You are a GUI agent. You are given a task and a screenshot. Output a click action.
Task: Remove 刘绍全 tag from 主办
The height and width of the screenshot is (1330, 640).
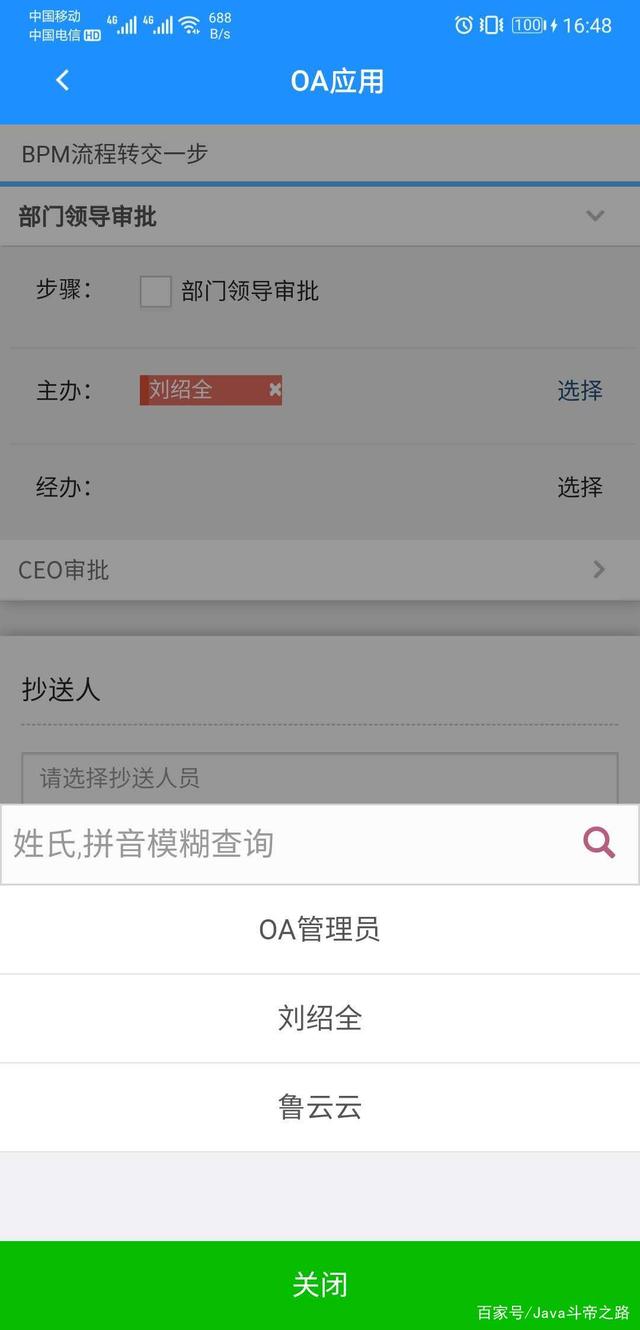click(275, 390)
